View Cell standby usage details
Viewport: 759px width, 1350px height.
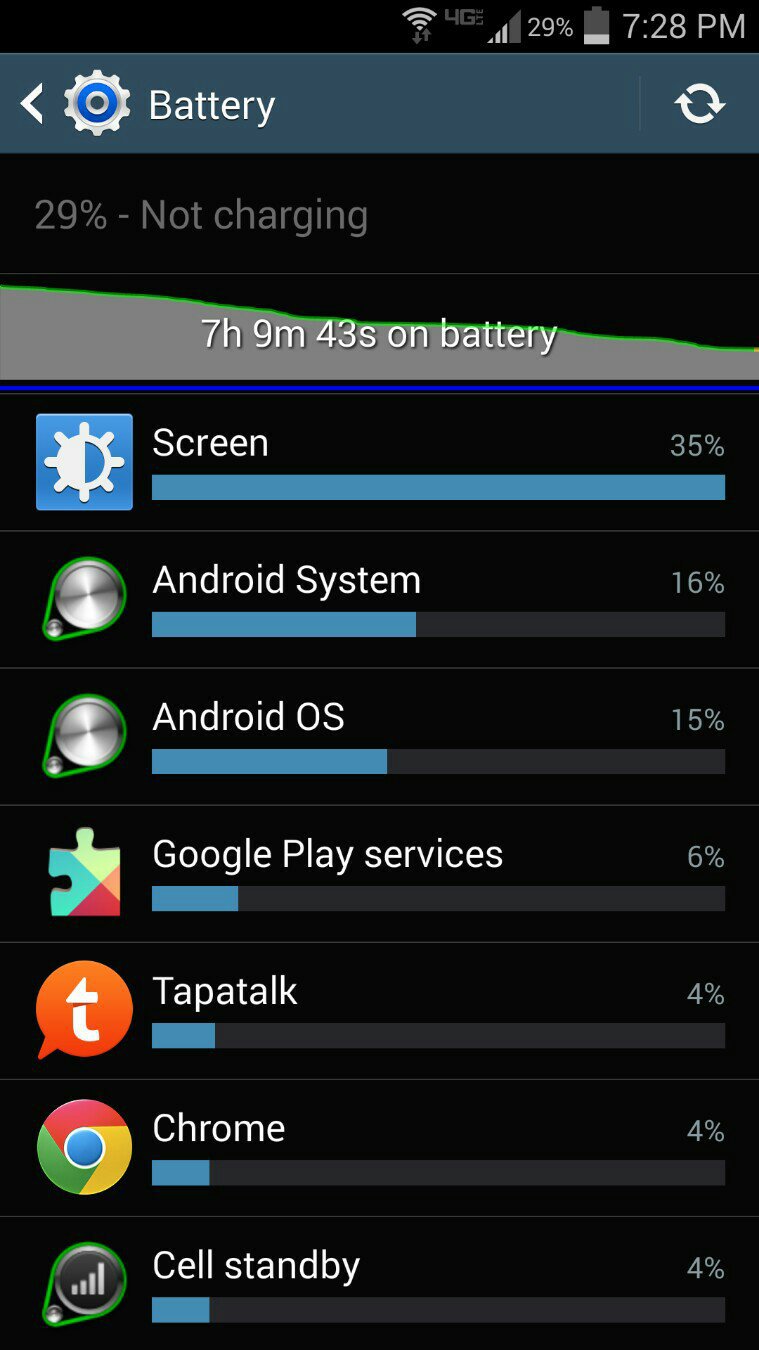[x=379, y=1284]
